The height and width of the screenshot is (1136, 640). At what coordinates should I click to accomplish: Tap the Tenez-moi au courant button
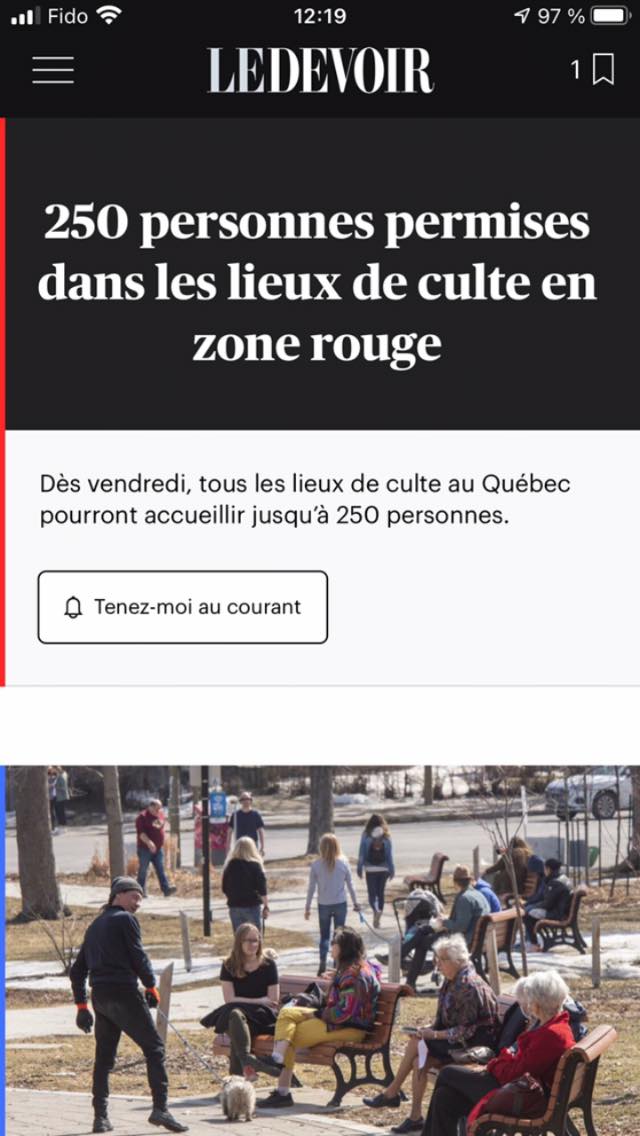tap(183, 607)
